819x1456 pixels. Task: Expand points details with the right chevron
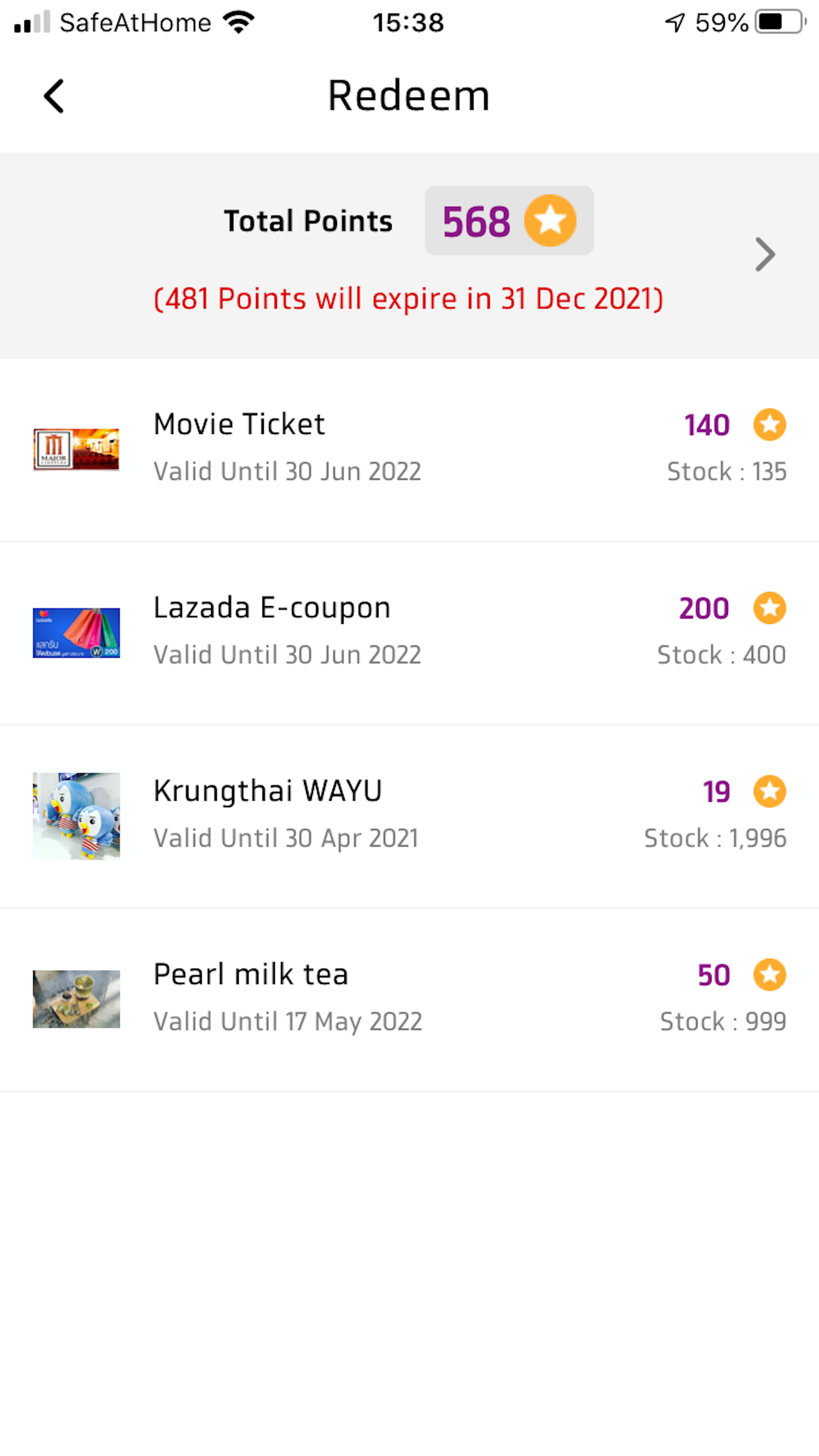(764, 255)
